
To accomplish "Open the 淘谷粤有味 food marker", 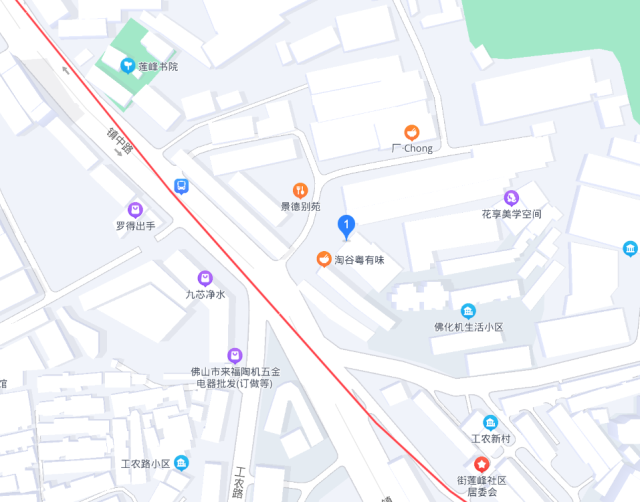I will (324, 260).
